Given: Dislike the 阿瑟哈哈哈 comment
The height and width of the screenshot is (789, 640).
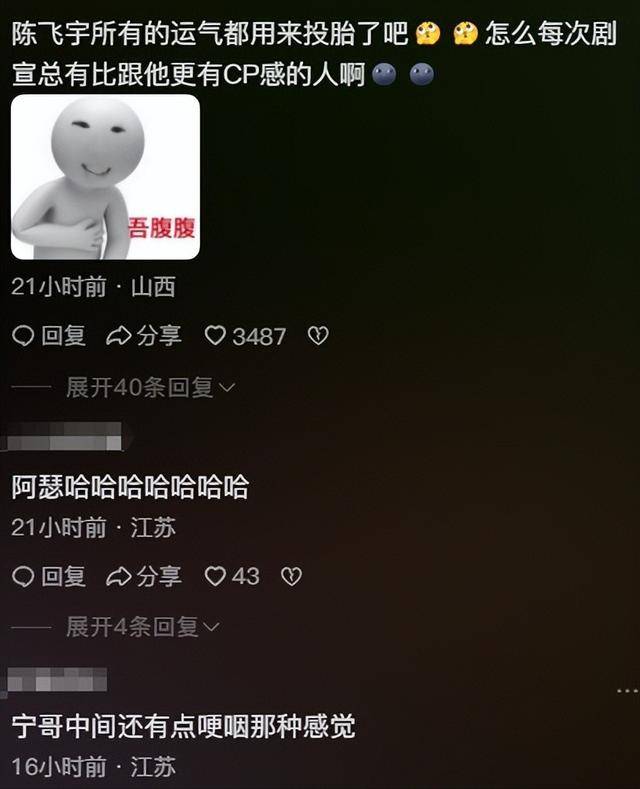Looking at the screenshot, I should tap(291, 576).
